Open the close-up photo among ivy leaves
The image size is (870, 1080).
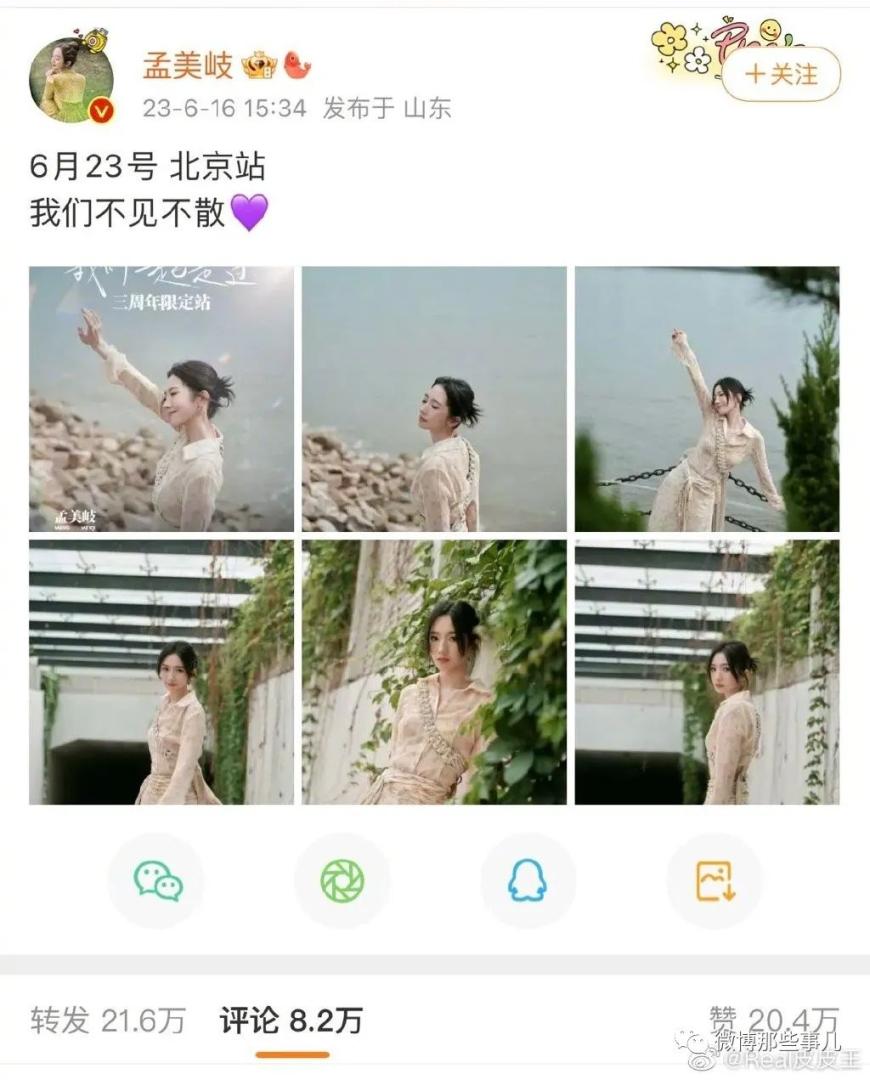tap(434, 672)
